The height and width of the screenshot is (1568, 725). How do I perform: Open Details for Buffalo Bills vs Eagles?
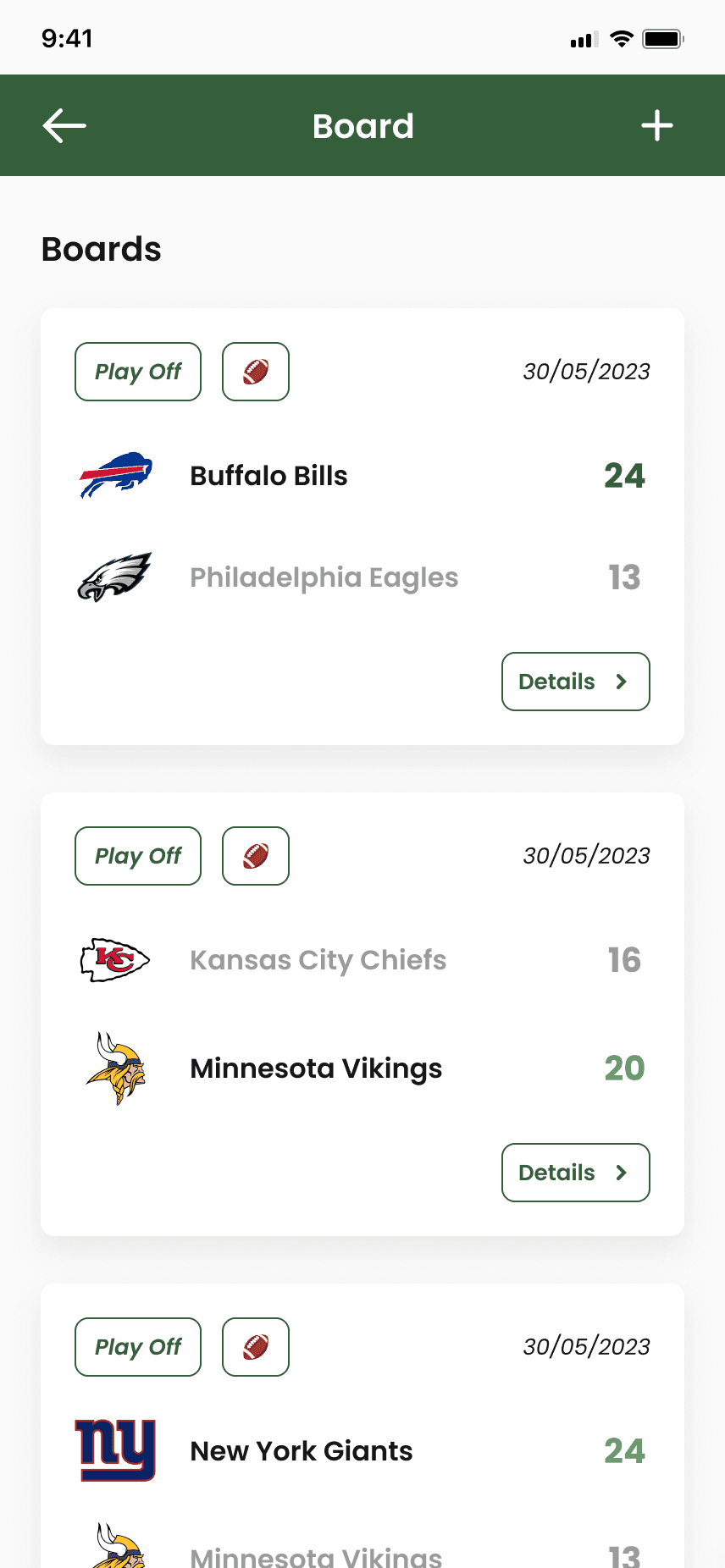[575, 682]
